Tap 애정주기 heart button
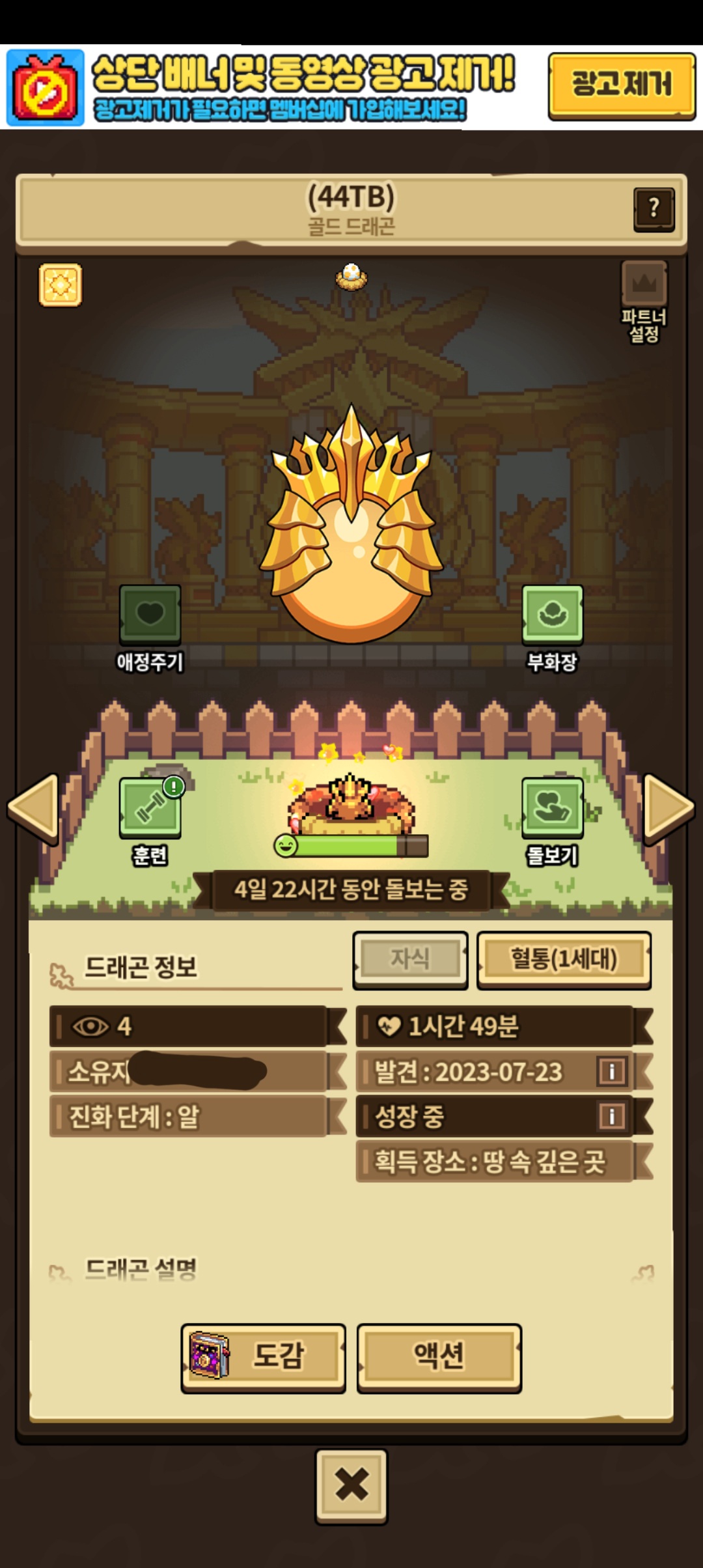 150,615
